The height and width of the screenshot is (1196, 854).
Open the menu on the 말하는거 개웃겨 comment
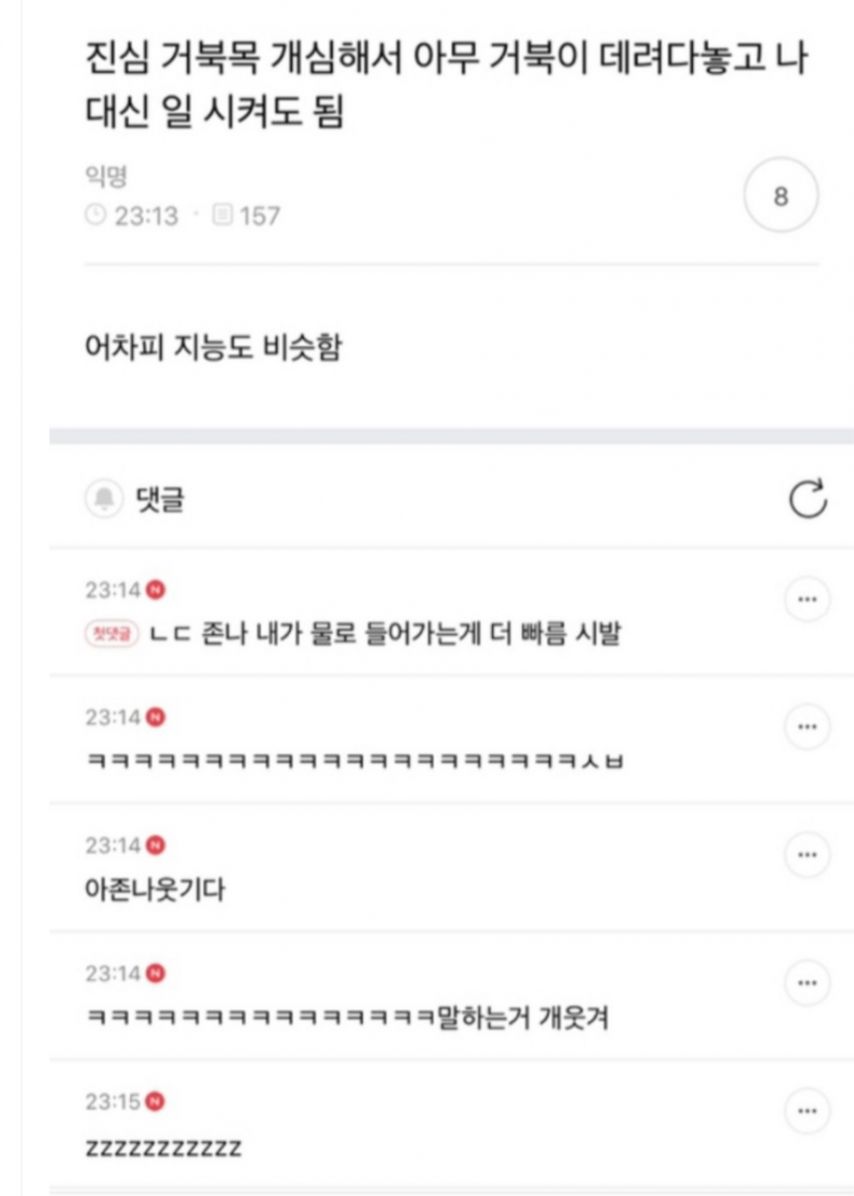click(x=808, y=983)
